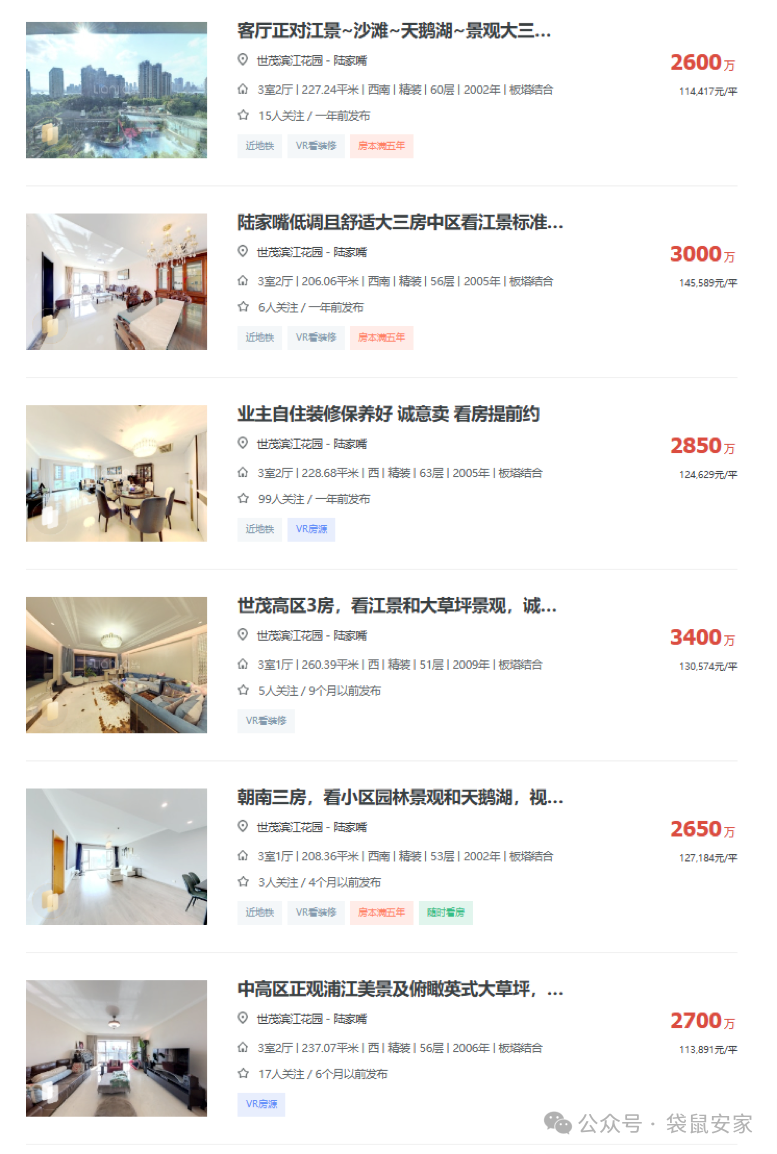View photo of the 2650万 listing
777x1154 pixels.
coord(116,856)
